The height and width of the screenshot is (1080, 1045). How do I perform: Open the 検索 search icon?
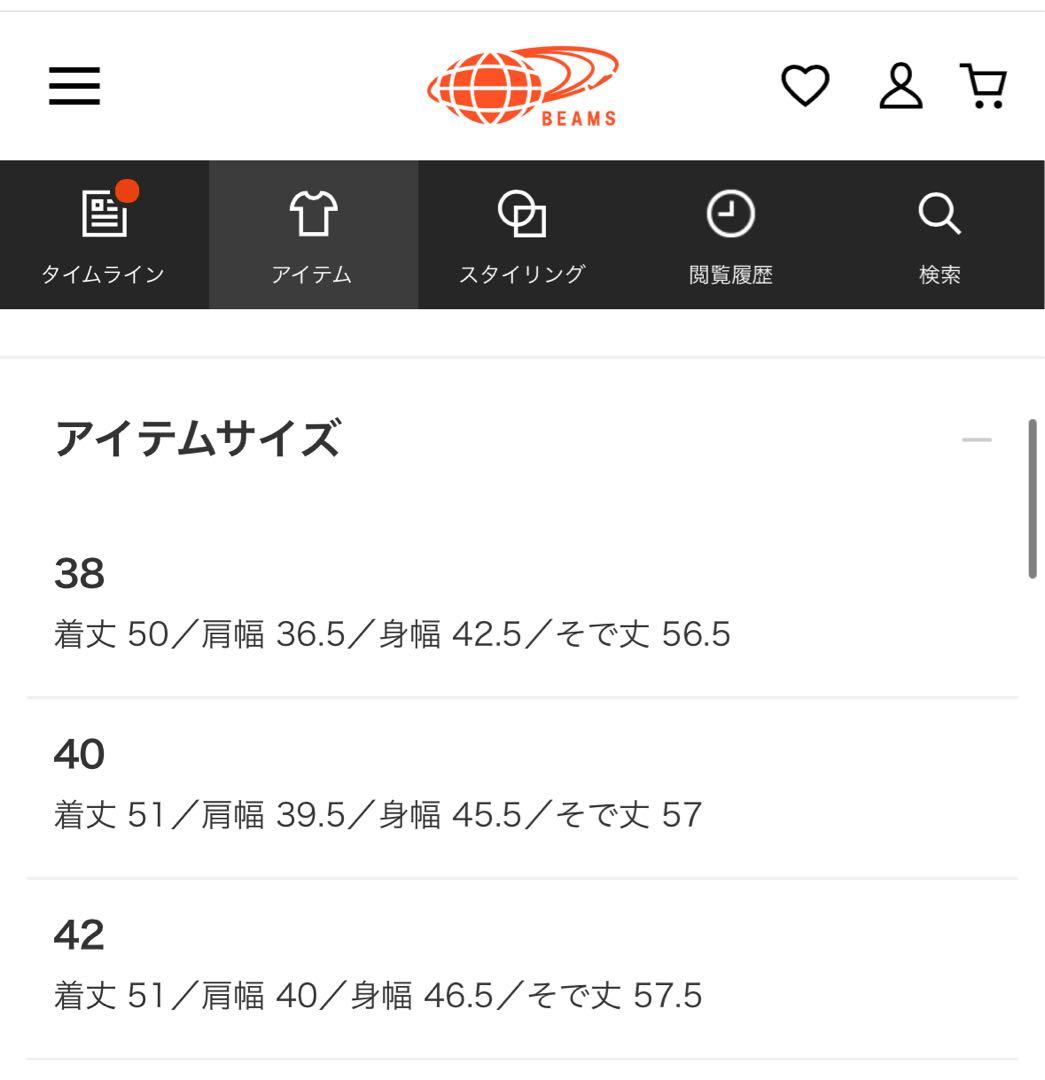click(938, 213)
